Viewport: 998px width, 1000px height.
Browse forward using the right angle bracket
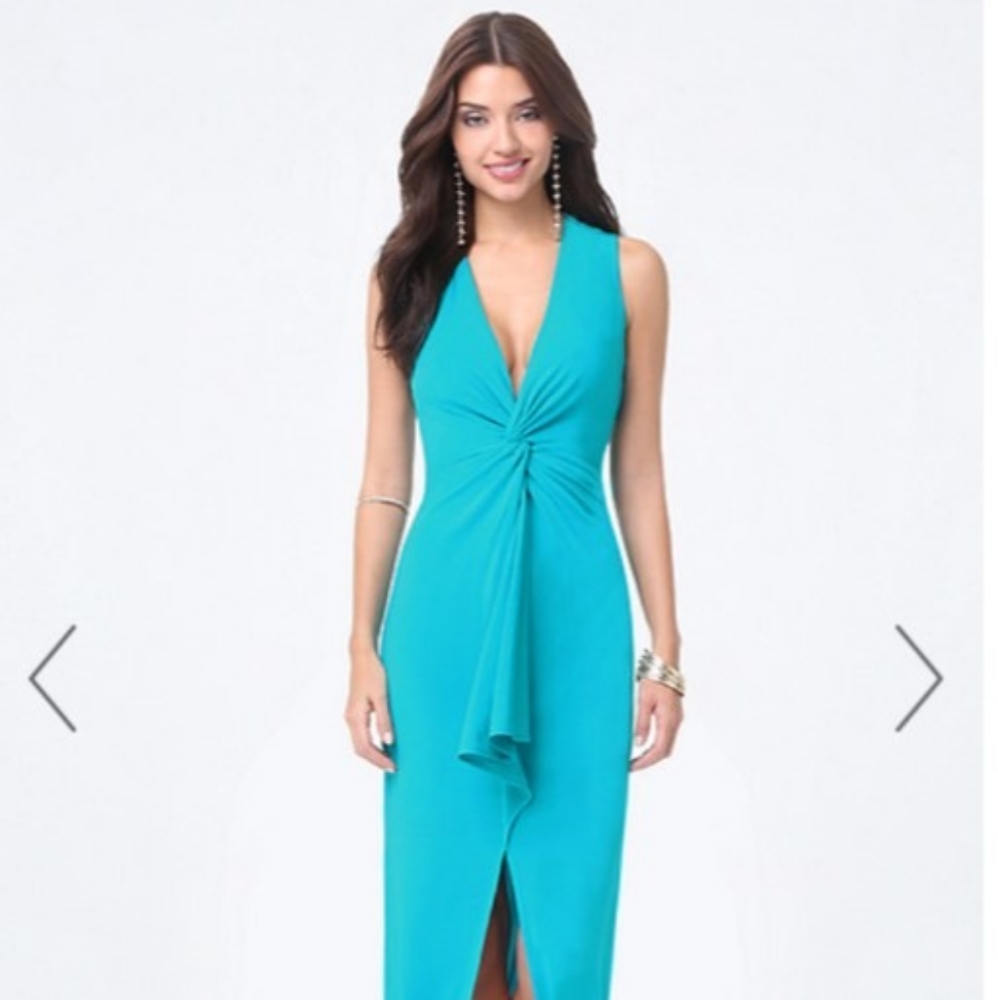920,680
